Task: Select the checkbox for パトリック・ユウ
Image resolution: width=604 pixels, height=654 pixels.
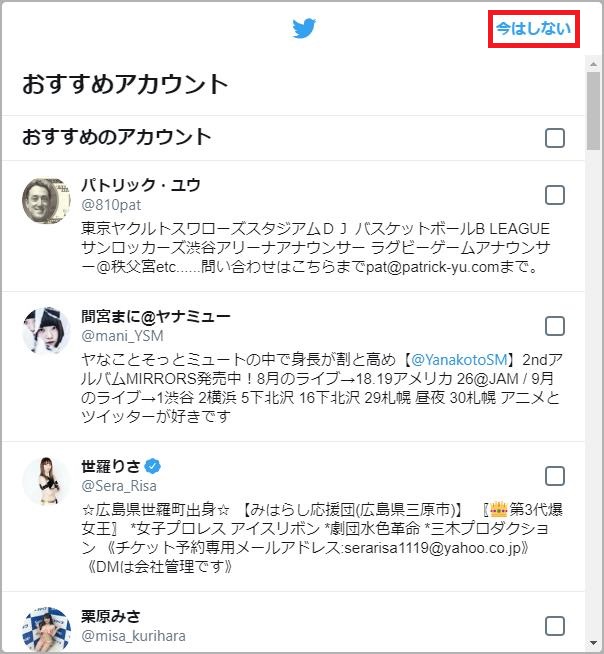Action: [555, 195]
